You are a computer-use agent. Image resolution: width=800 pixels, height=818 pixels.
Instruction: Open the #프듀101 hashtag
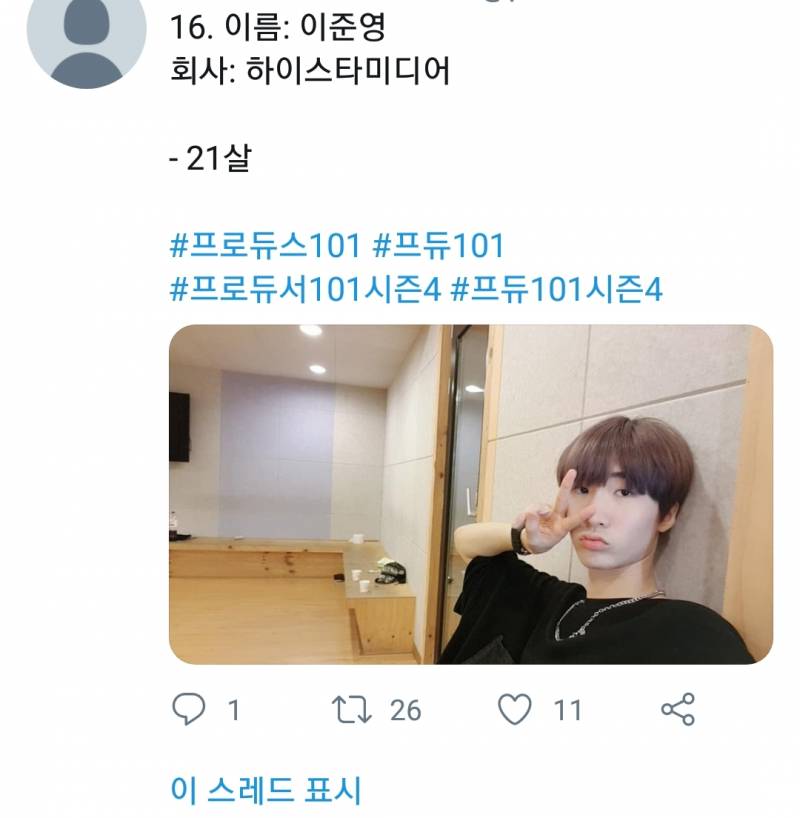pyautogui.click(x=438, y=245)
